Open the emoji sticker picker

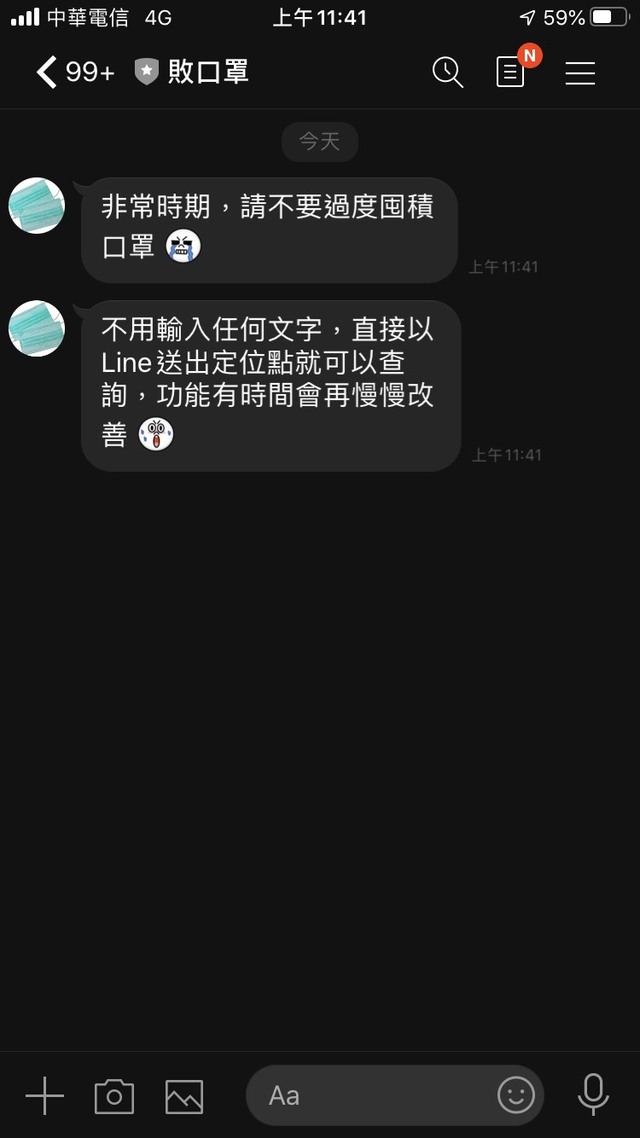(x=516, y=1096)
